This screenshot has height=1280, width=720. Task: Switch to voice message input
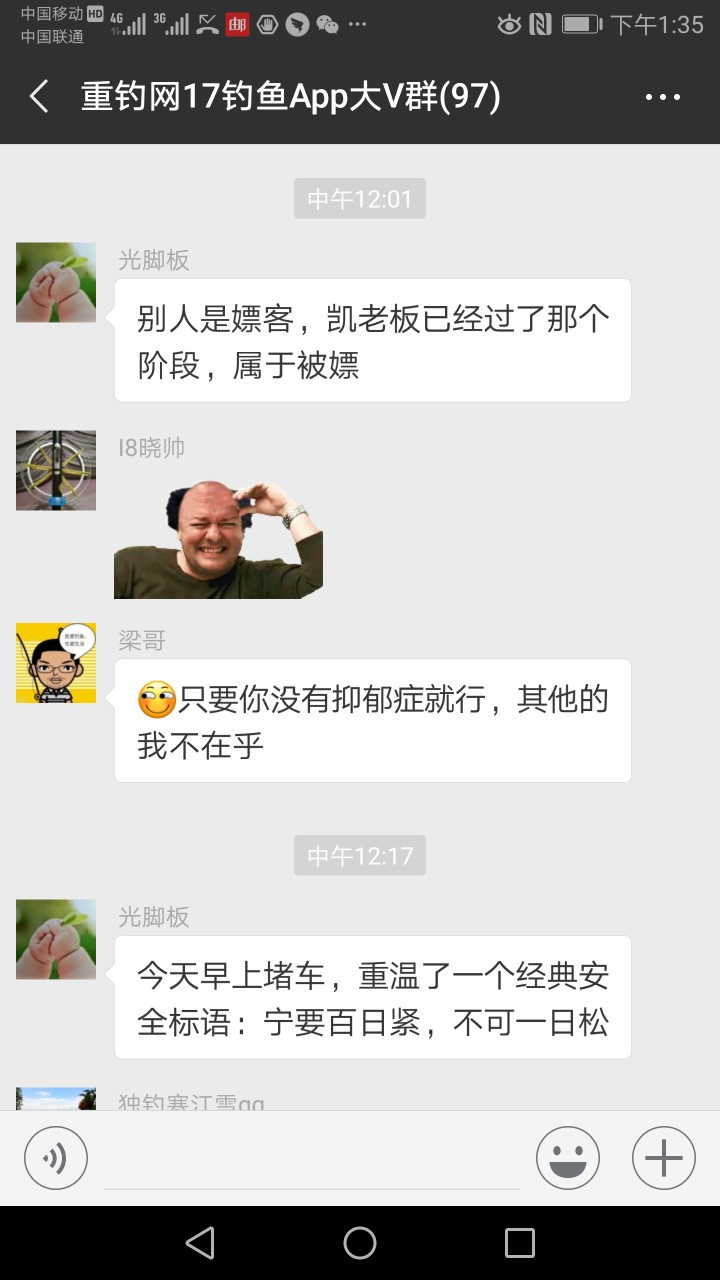pos(56,1158)
